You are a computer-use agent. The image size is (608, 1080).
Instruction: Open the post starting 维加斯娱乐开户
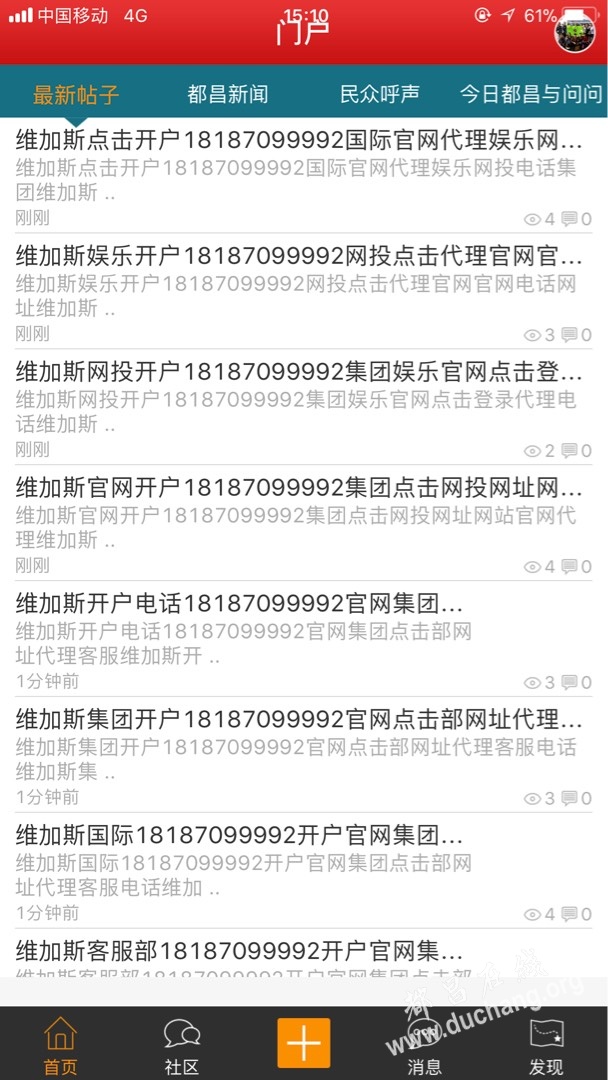coord(304,291)
